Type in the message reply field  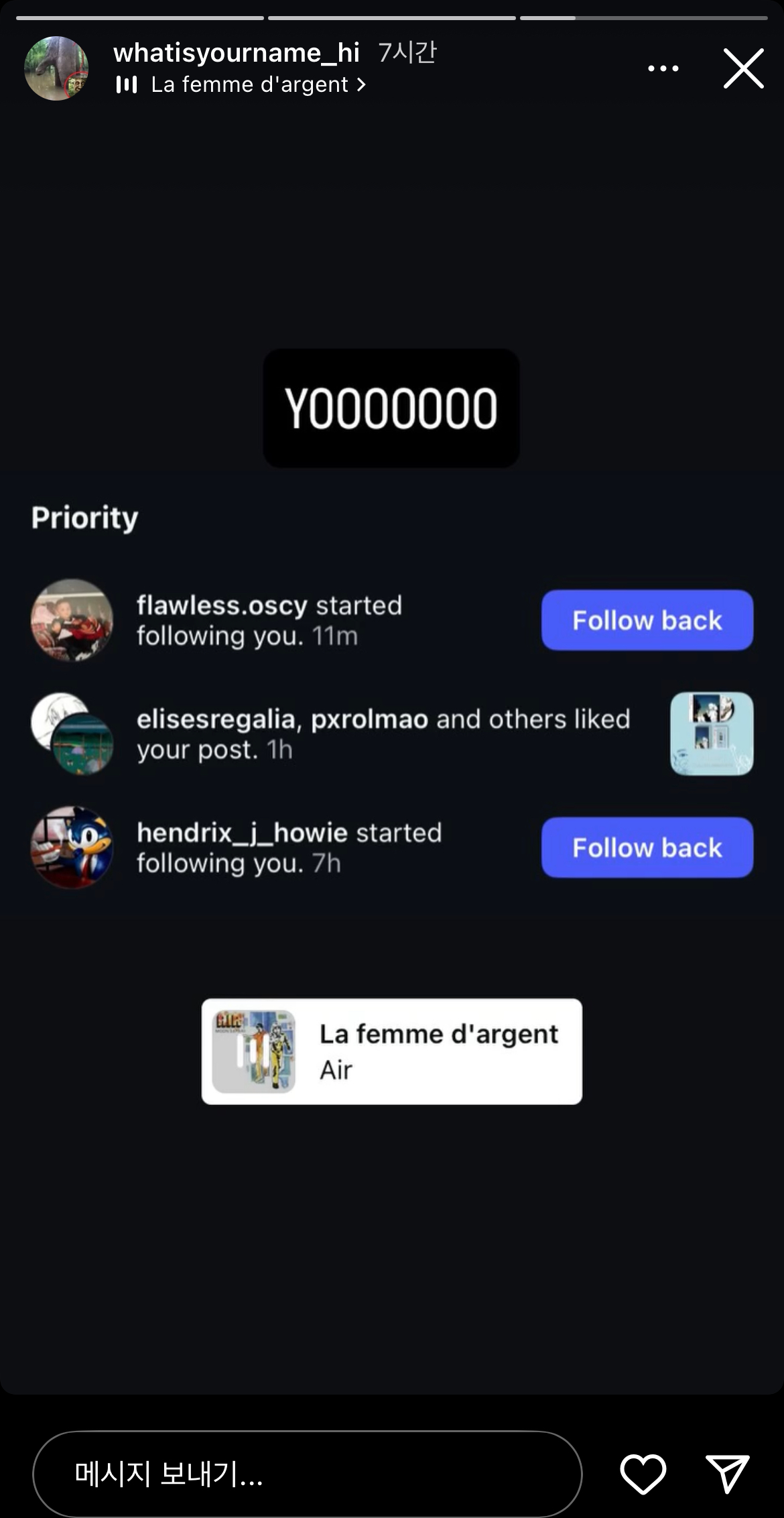[x=307, y=1473]
